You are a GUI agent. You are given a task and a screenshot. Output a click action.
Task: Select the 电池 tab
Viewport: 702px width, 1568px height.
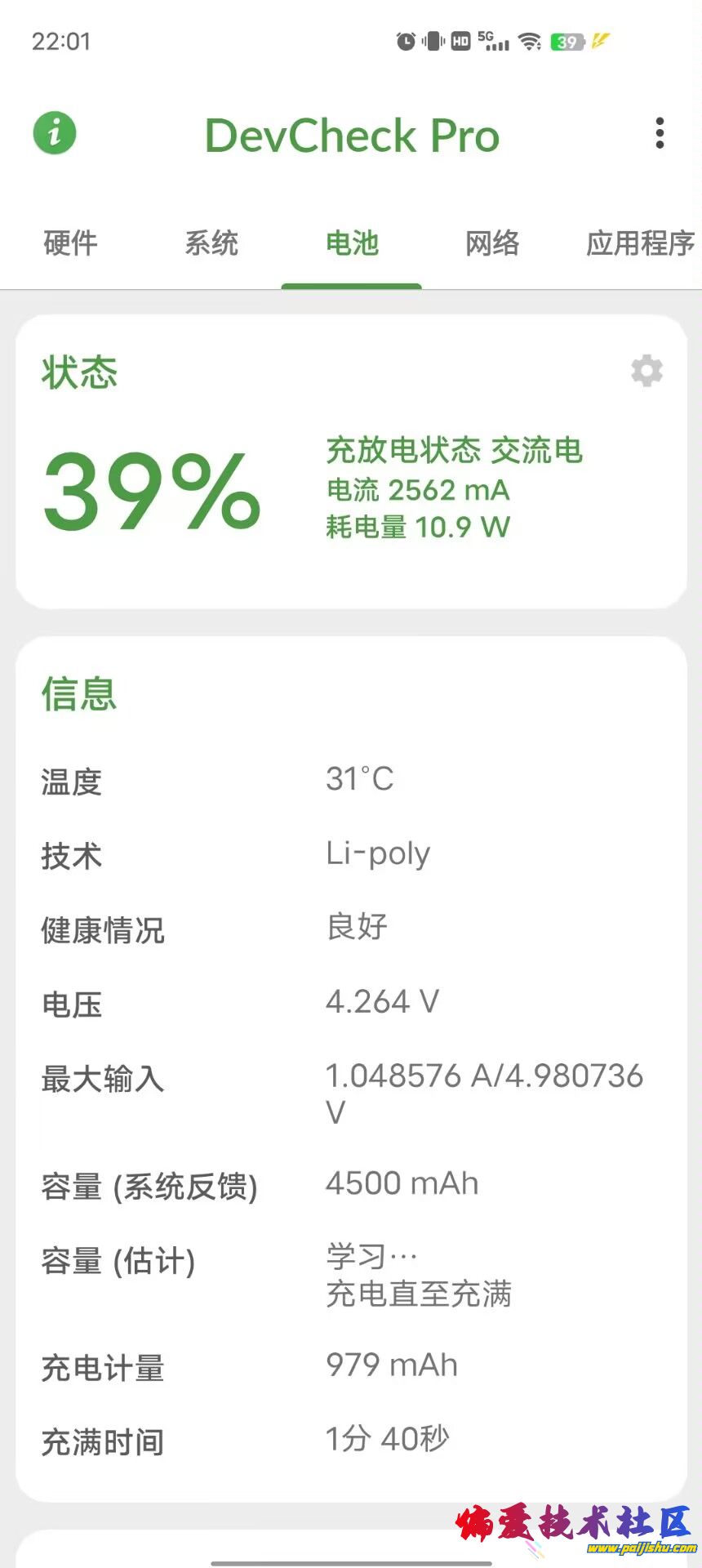click(352, 243)
